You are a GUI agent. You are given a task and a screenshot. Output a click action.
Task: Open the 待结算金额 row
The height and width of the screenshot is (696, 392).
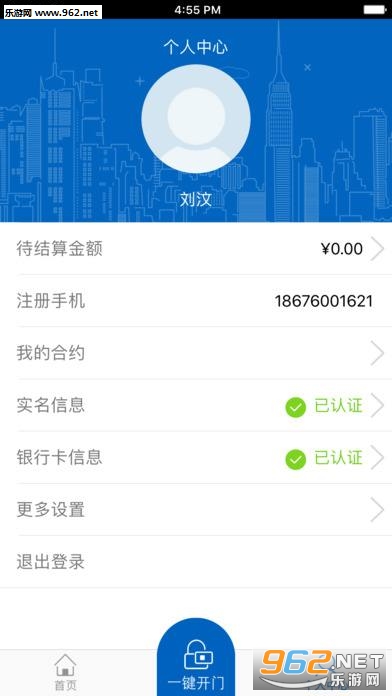(x=196, y=249)
